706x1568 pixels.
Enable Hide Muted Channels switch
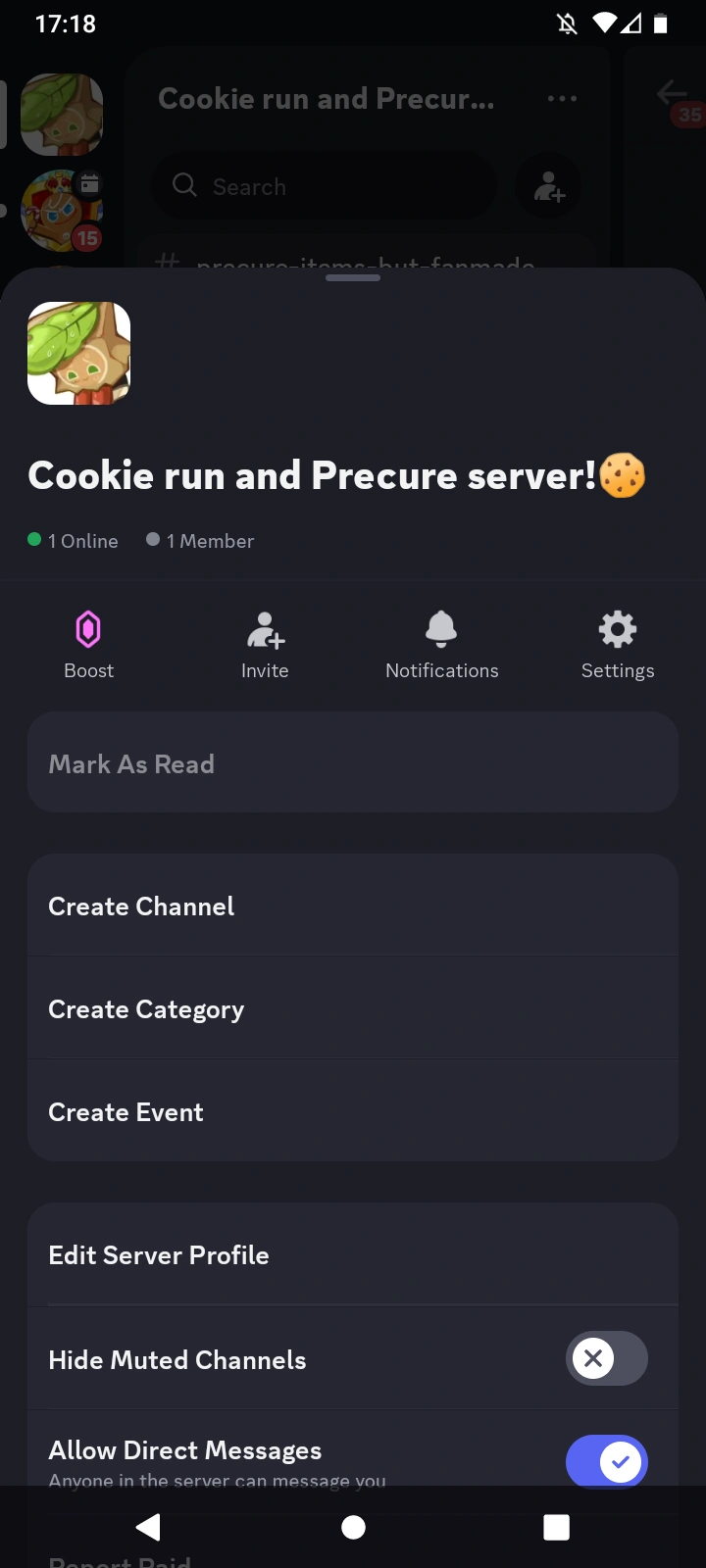click(x=606, y=1358)
